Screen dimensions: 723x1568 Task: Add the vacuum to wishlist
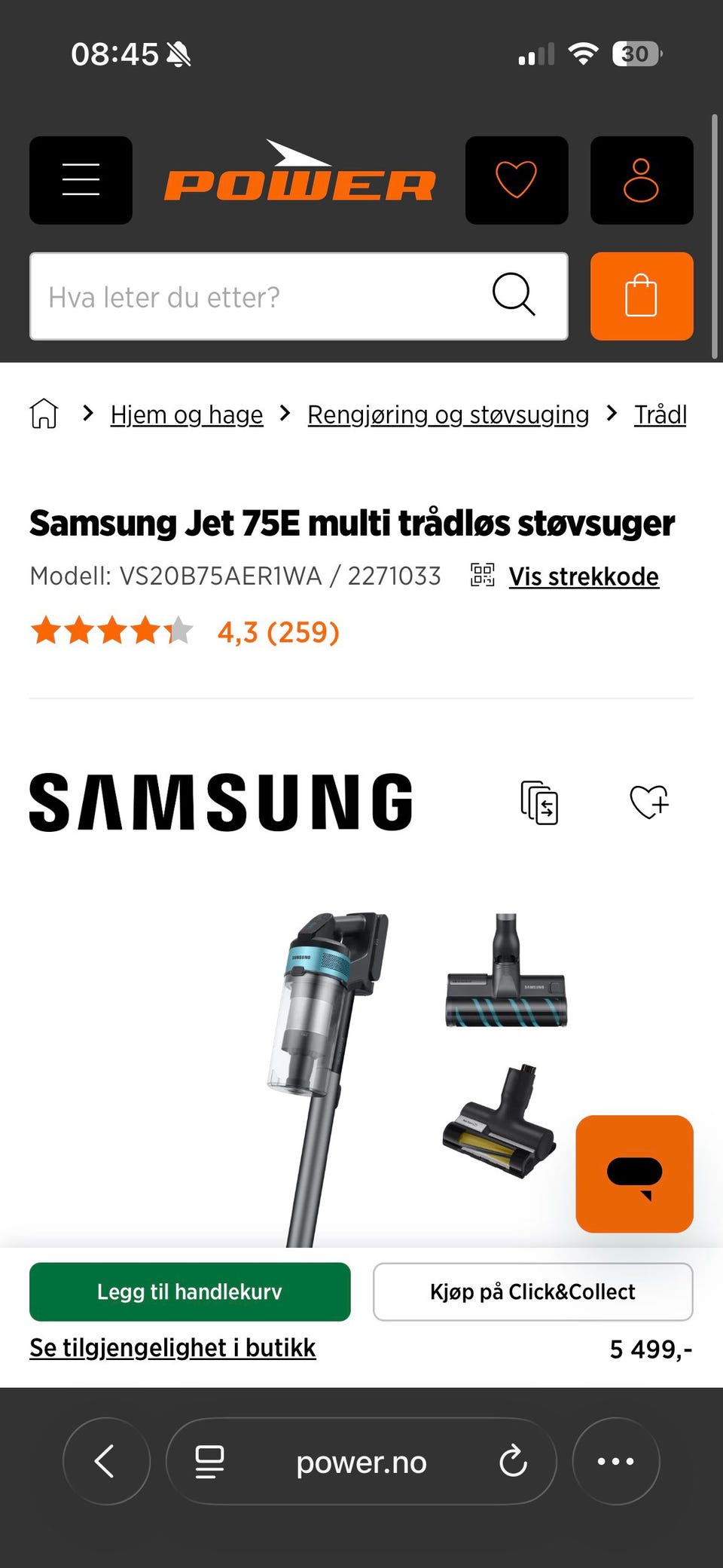(648, 802)
